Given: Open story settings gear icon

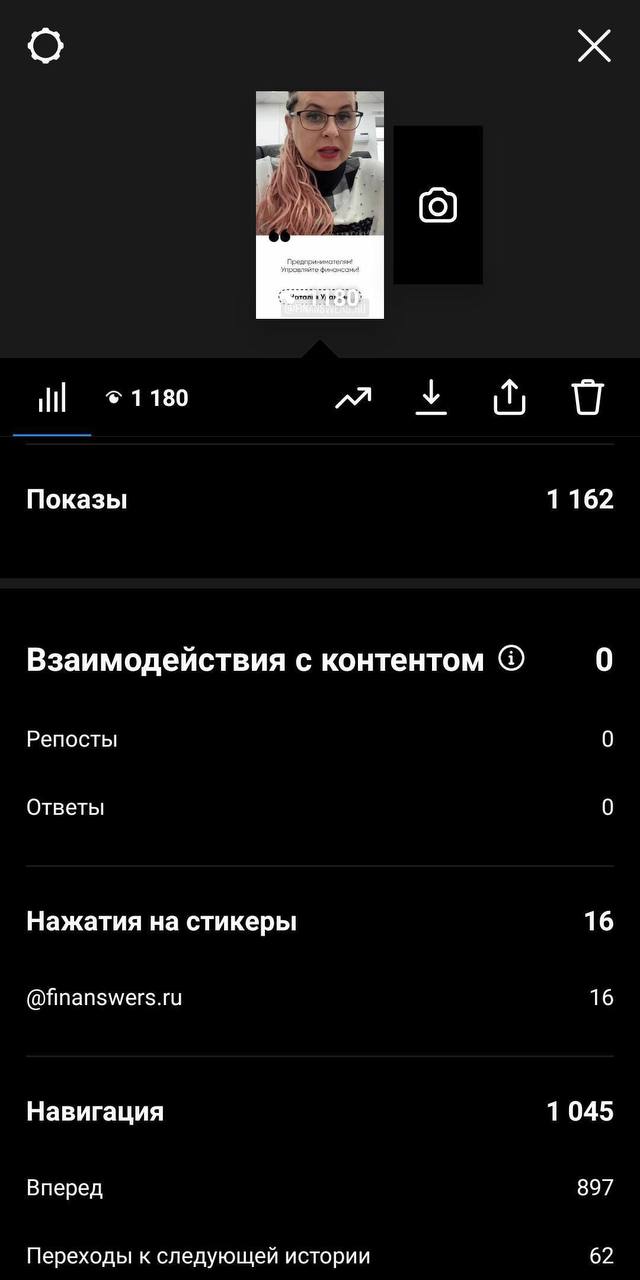Looking at the screenshot, I should point(46,46).
